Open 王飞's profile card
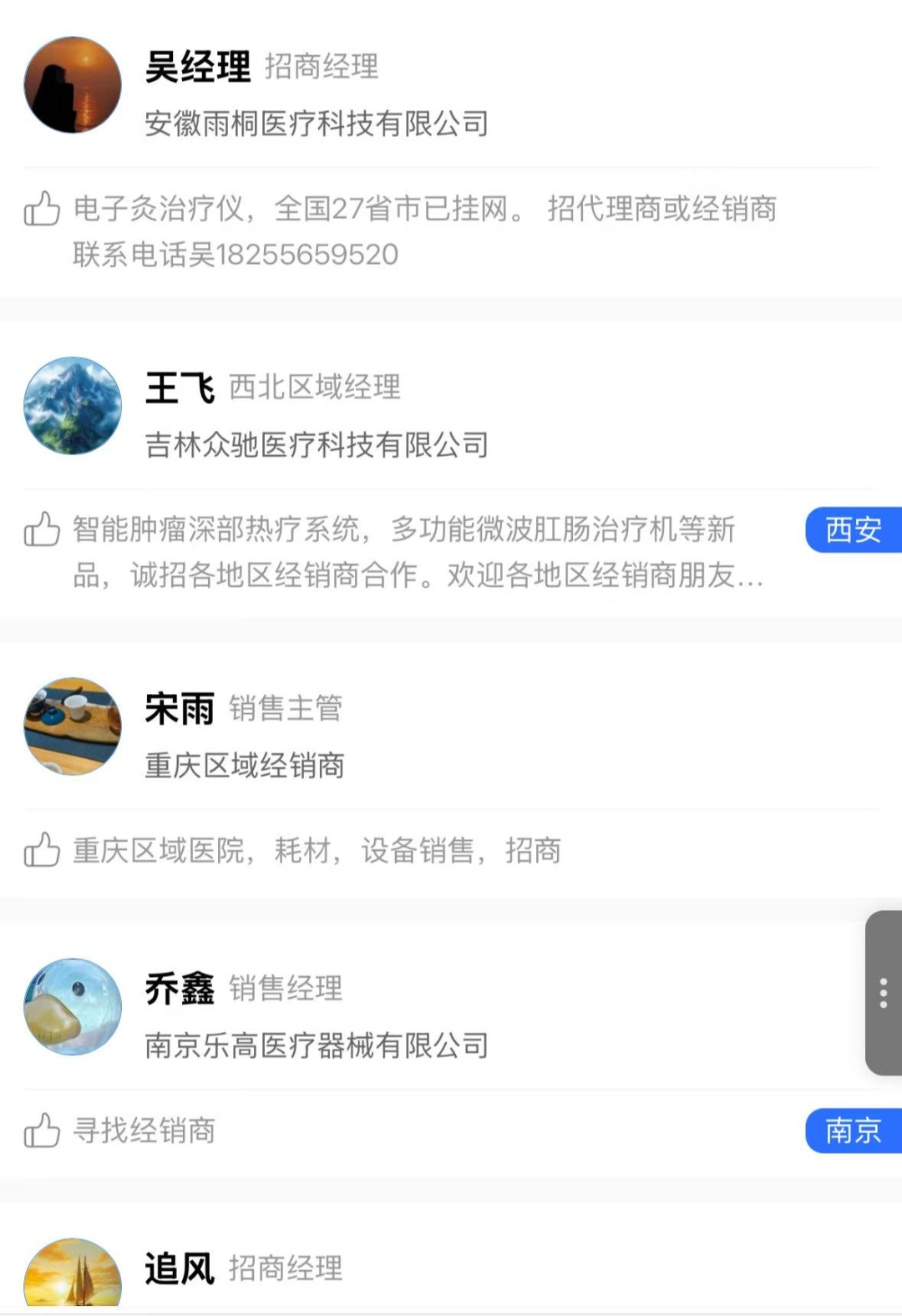This screenshot has height=1316, width=902. (180, 388)
